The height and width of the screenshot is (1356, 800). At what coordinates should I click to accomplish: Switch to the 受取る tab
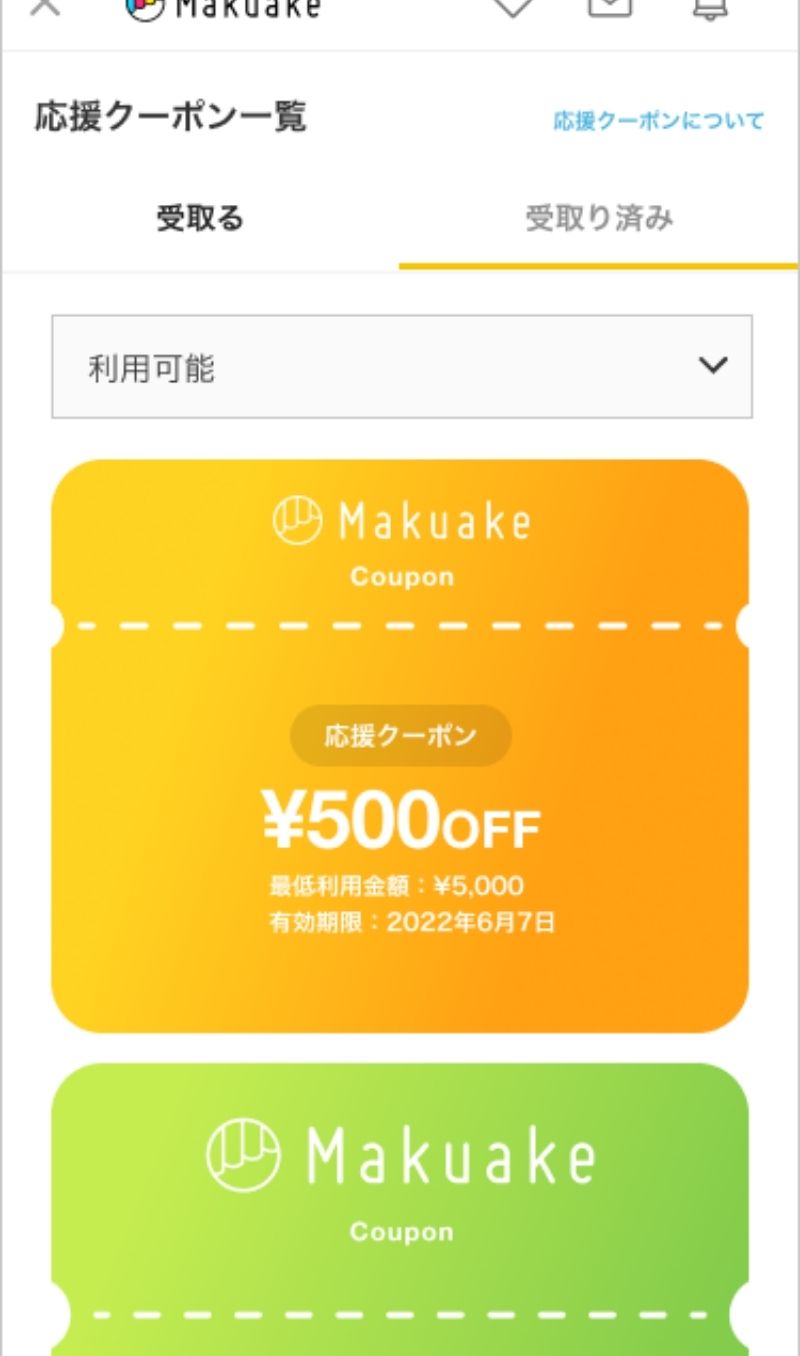(x=200, y=218)
